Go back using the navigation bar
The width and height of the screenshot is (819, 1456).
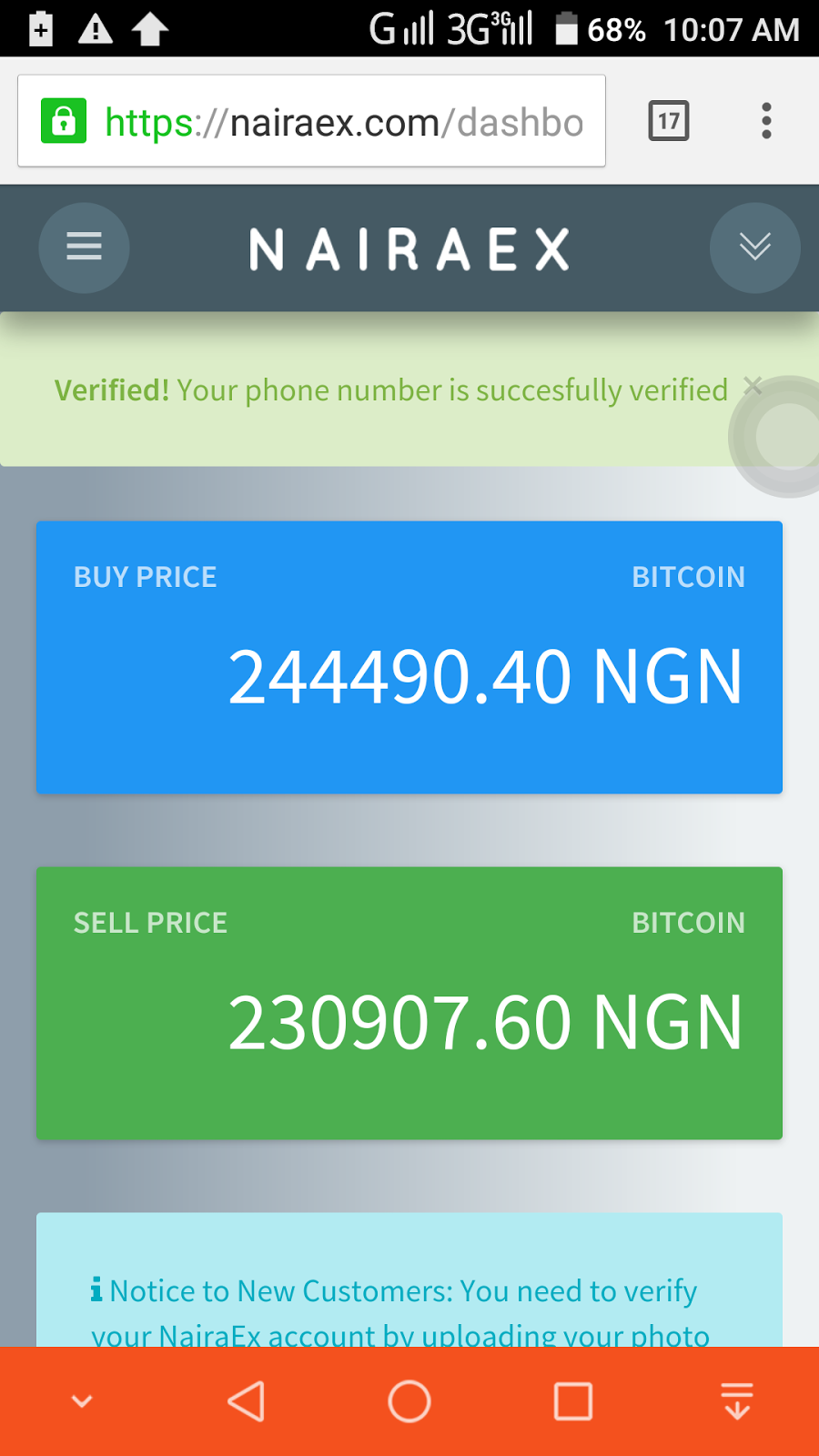point(246,1401)
